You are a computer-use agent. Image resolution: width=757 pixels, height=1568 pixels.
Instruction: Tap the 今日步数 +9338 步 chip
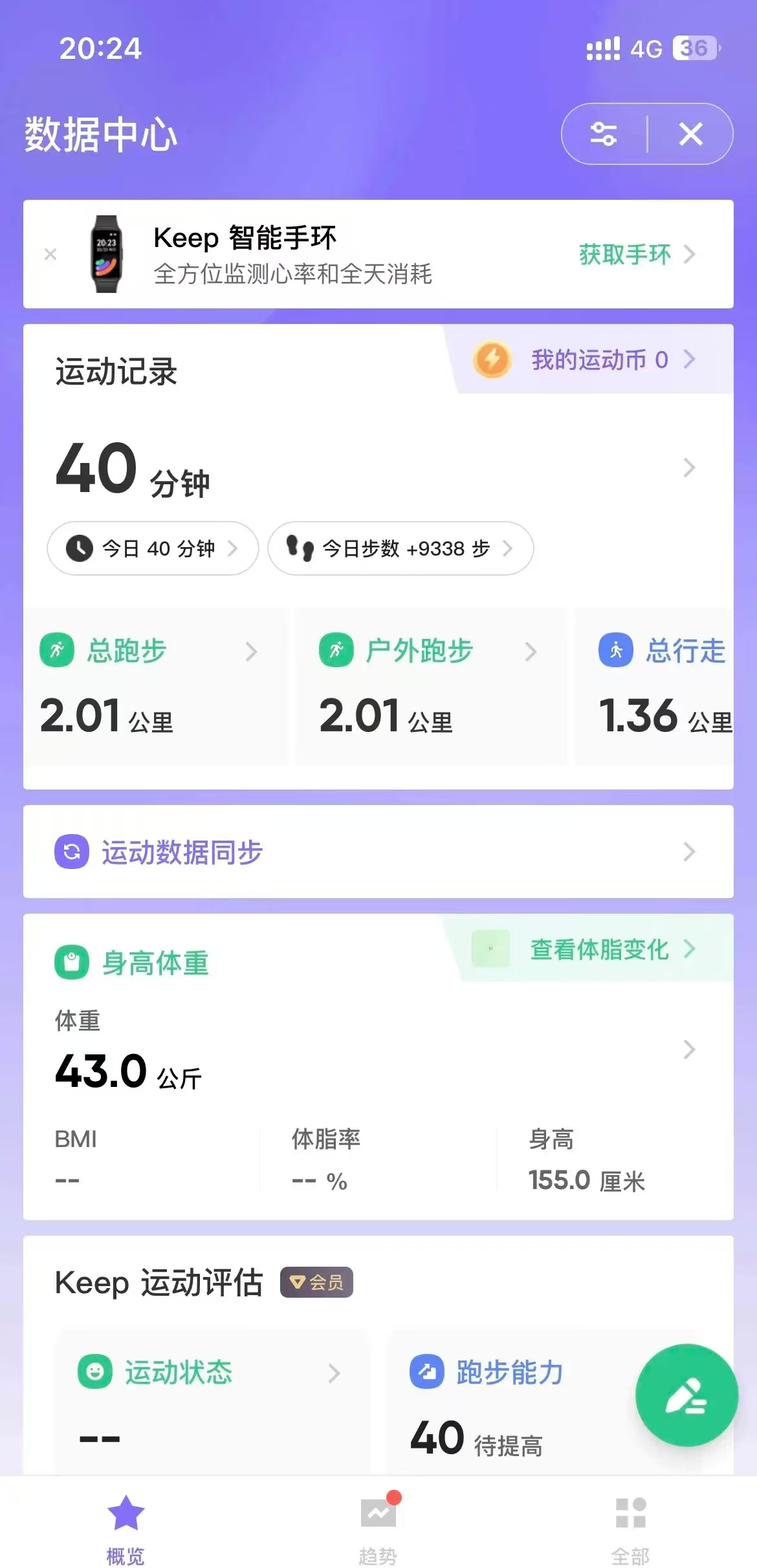pos(400,548)
